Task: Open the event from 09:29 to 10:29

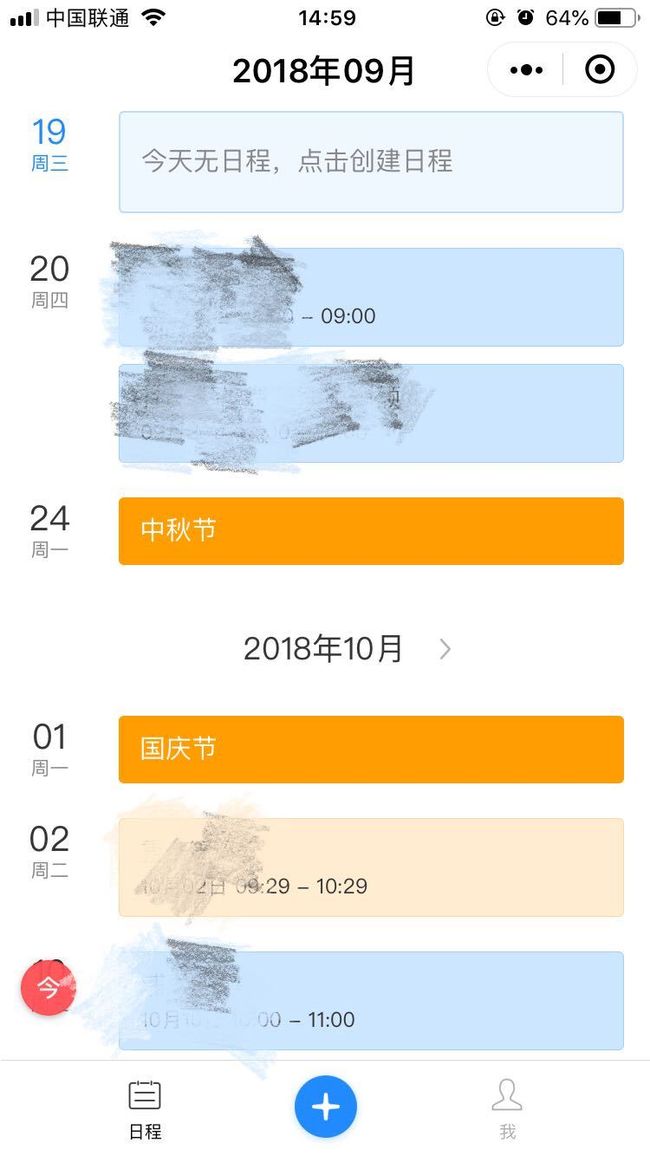Action: (371, 867)
